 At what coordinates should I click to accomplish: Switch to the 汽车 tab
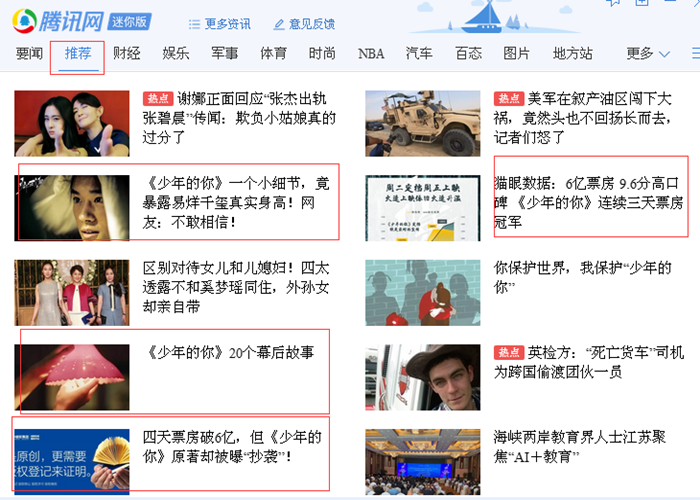419,53
